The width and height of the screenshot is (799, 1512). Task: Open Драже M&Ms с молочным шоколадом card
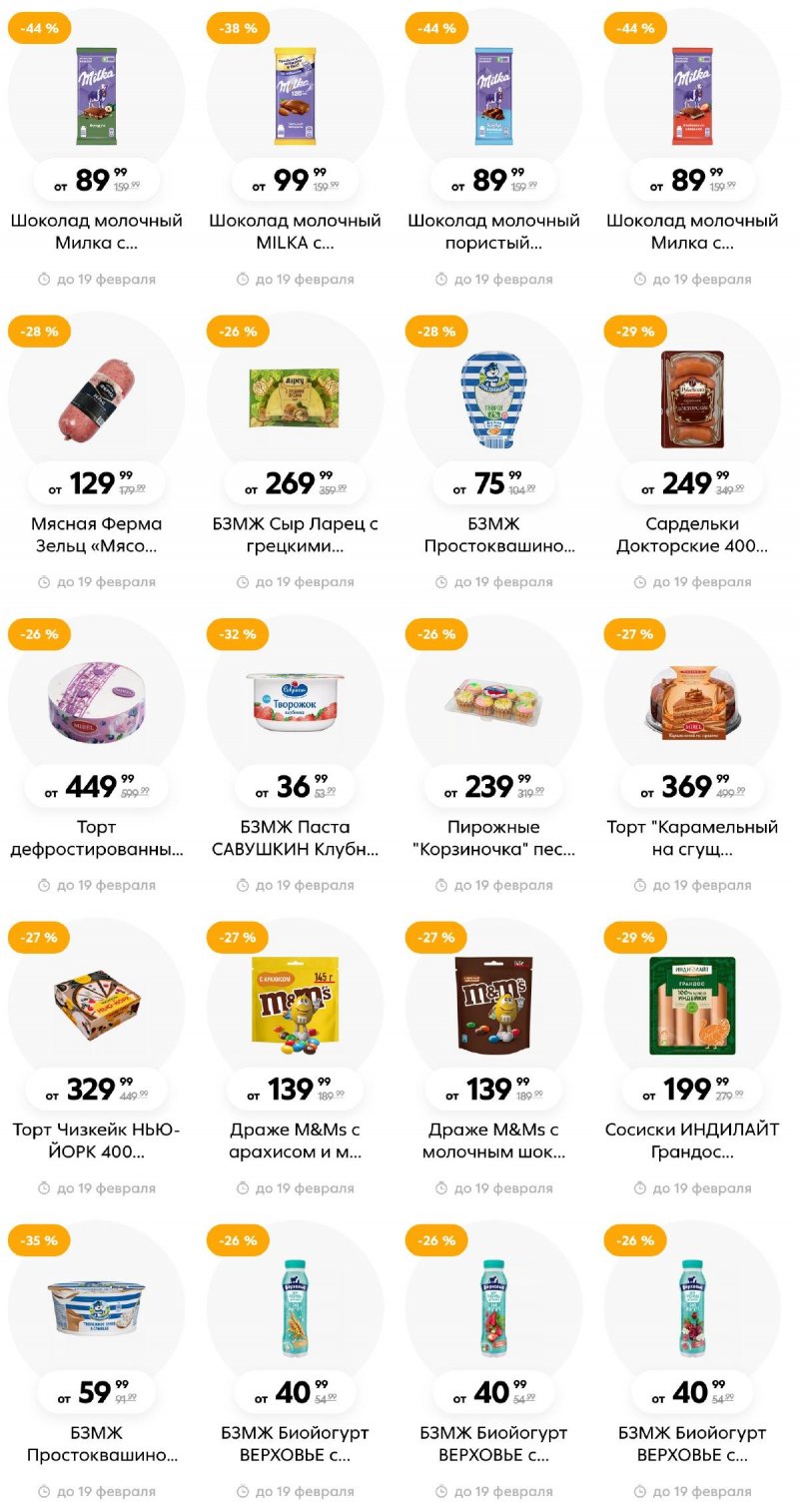(x=493, y=1140)
